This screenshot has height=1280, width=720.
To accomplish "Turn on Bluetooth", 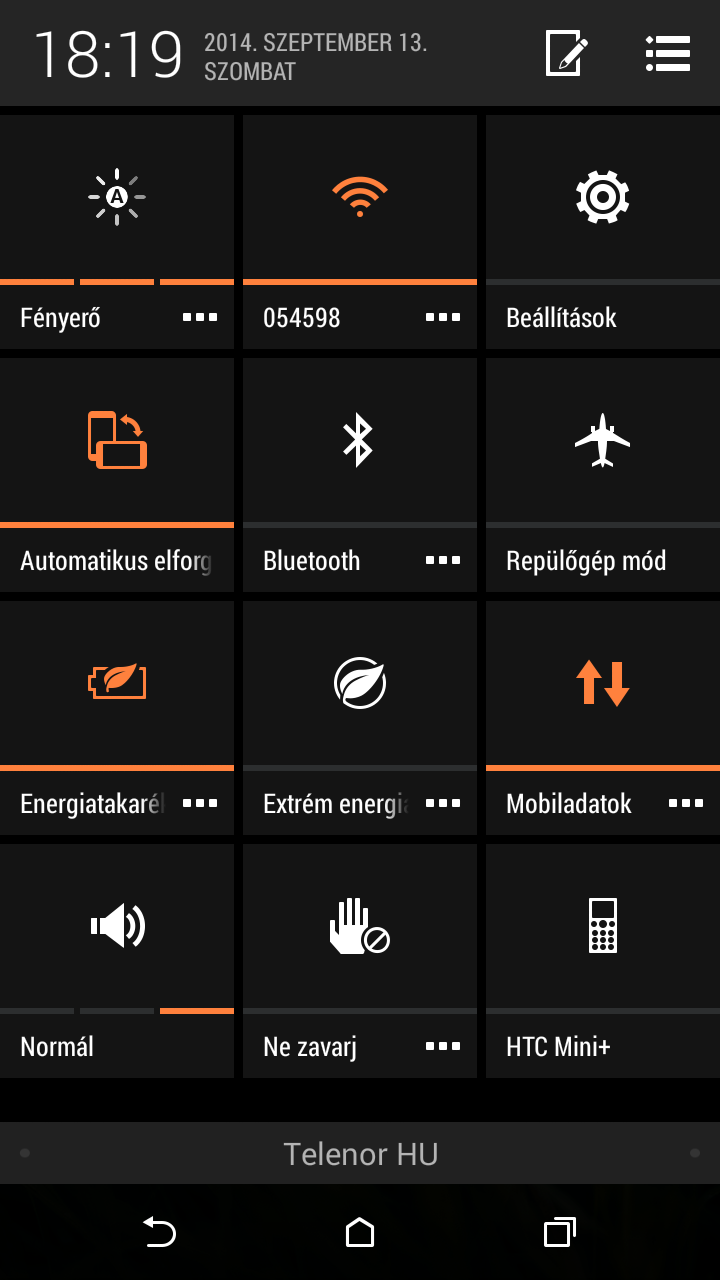I will 359,440.
